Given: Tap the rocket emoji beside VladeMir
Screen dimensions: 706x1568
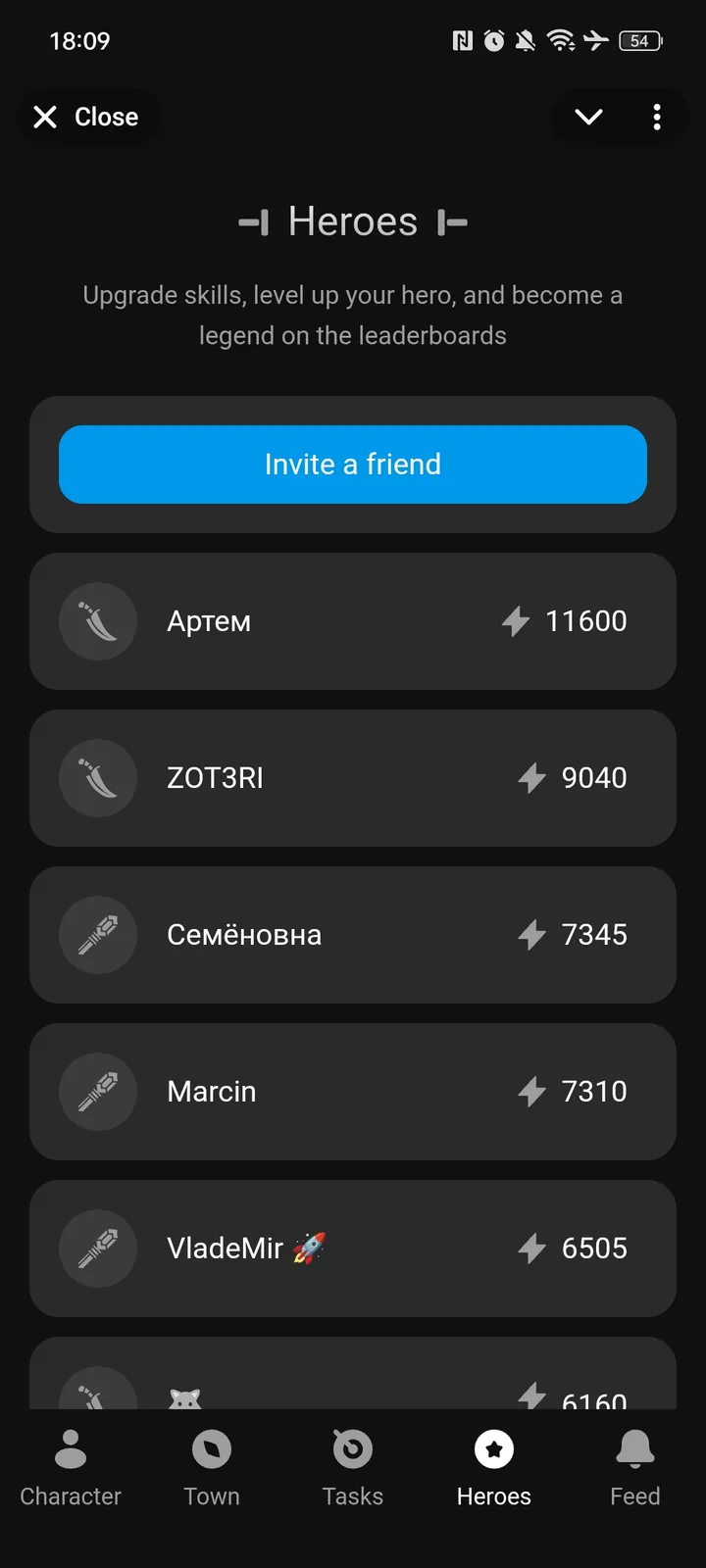Looking at the screenshot, I should pos(309,1247).
